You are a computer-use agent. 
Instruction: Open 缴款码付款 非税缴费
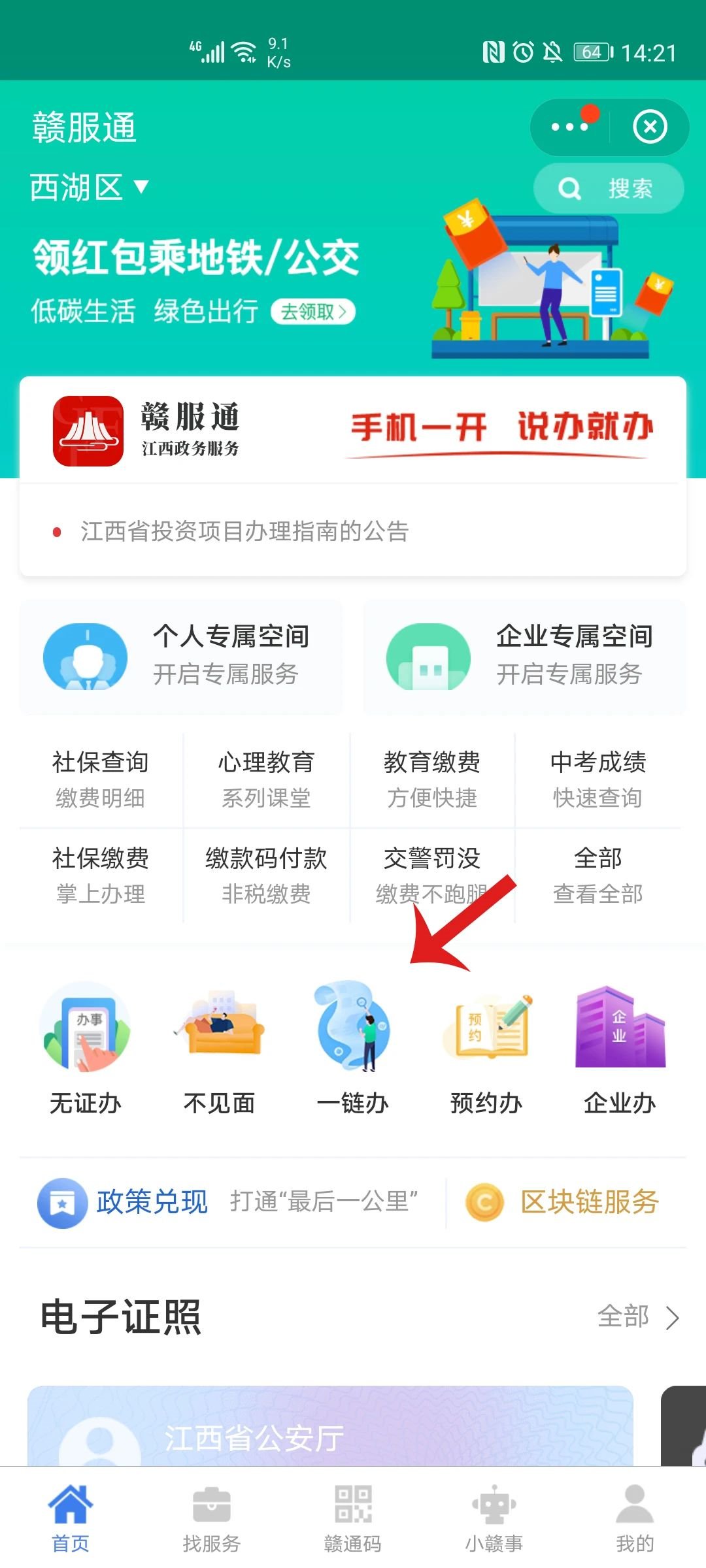click(266, 875)
